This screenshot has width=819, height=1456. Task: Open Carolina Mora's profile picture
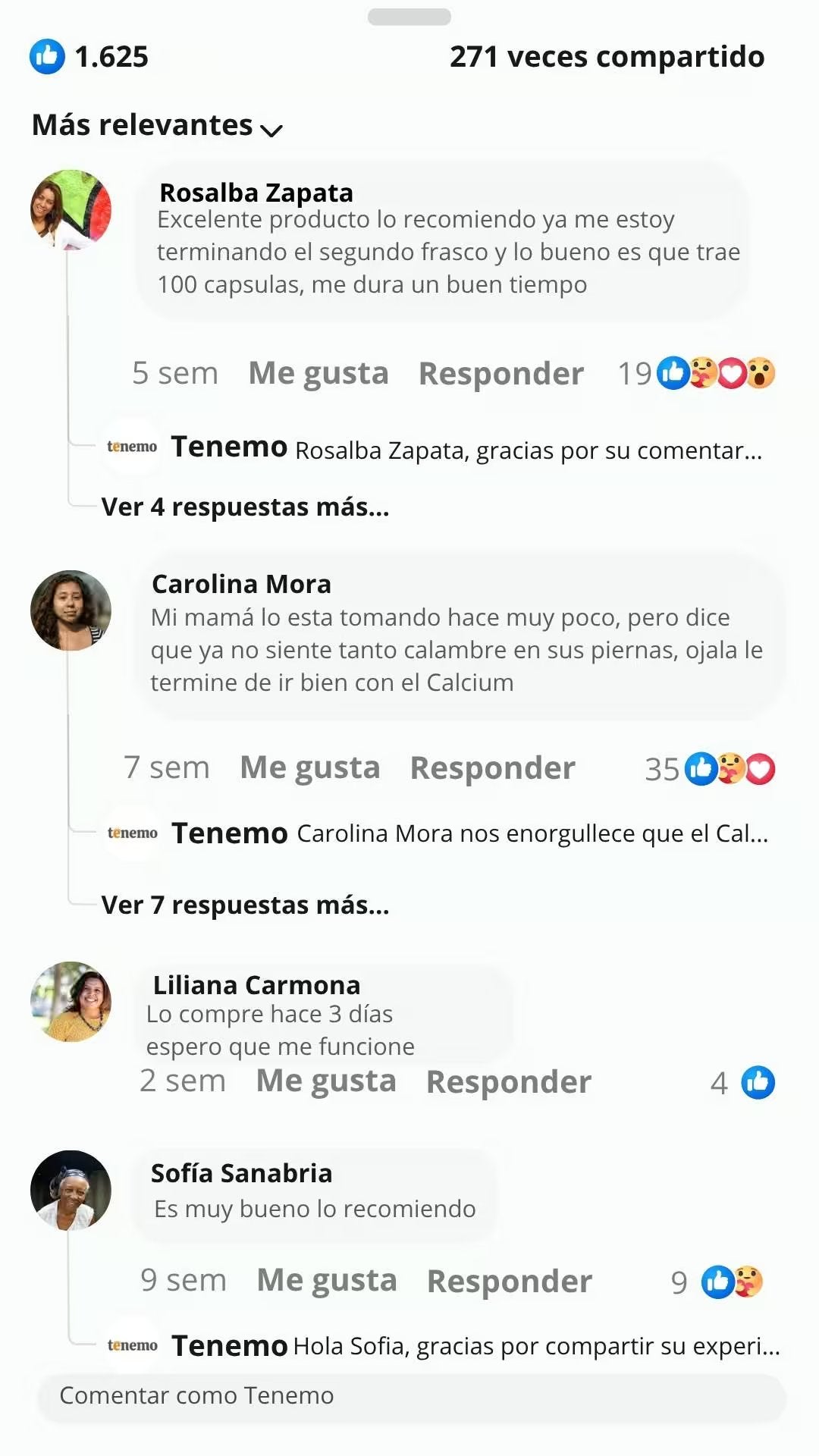pos(71,610)
